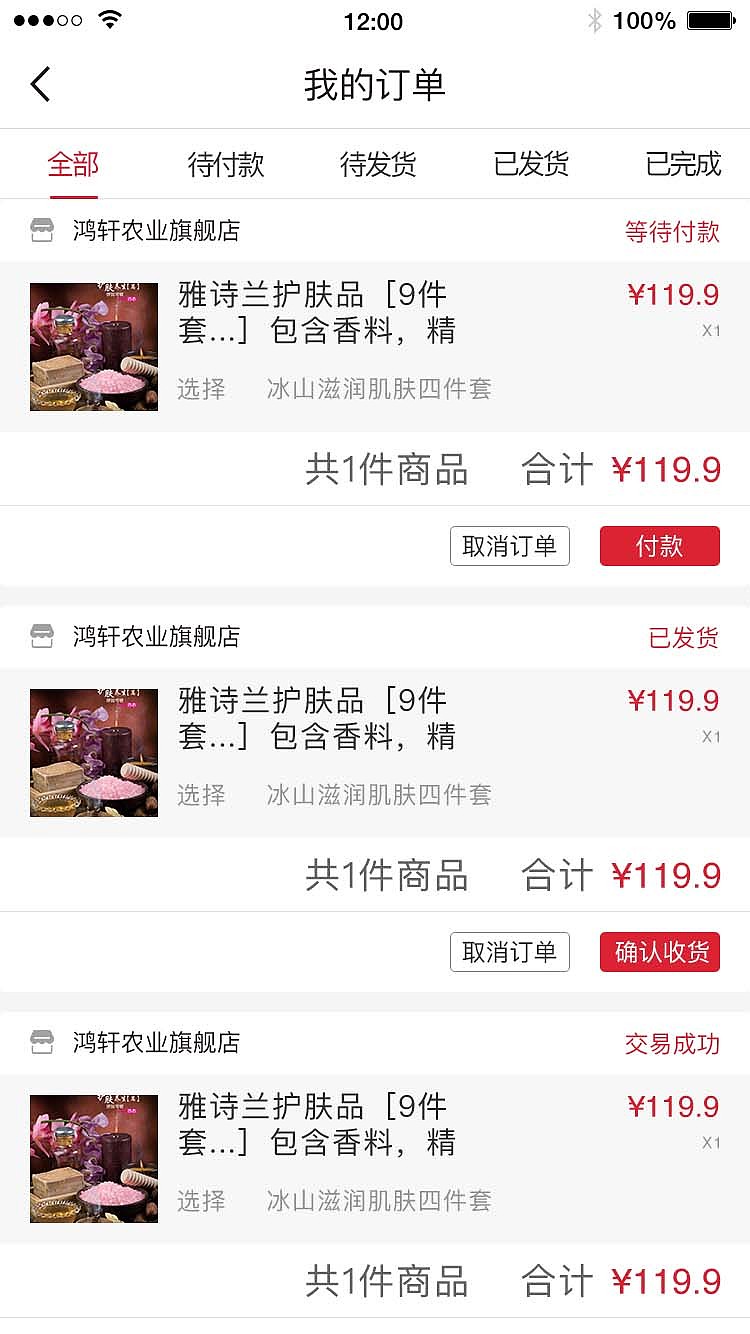Tap the Wi-Fi icon in the status bar
The height and width of the screenshot is (1334, 750).
coord(110,17)
